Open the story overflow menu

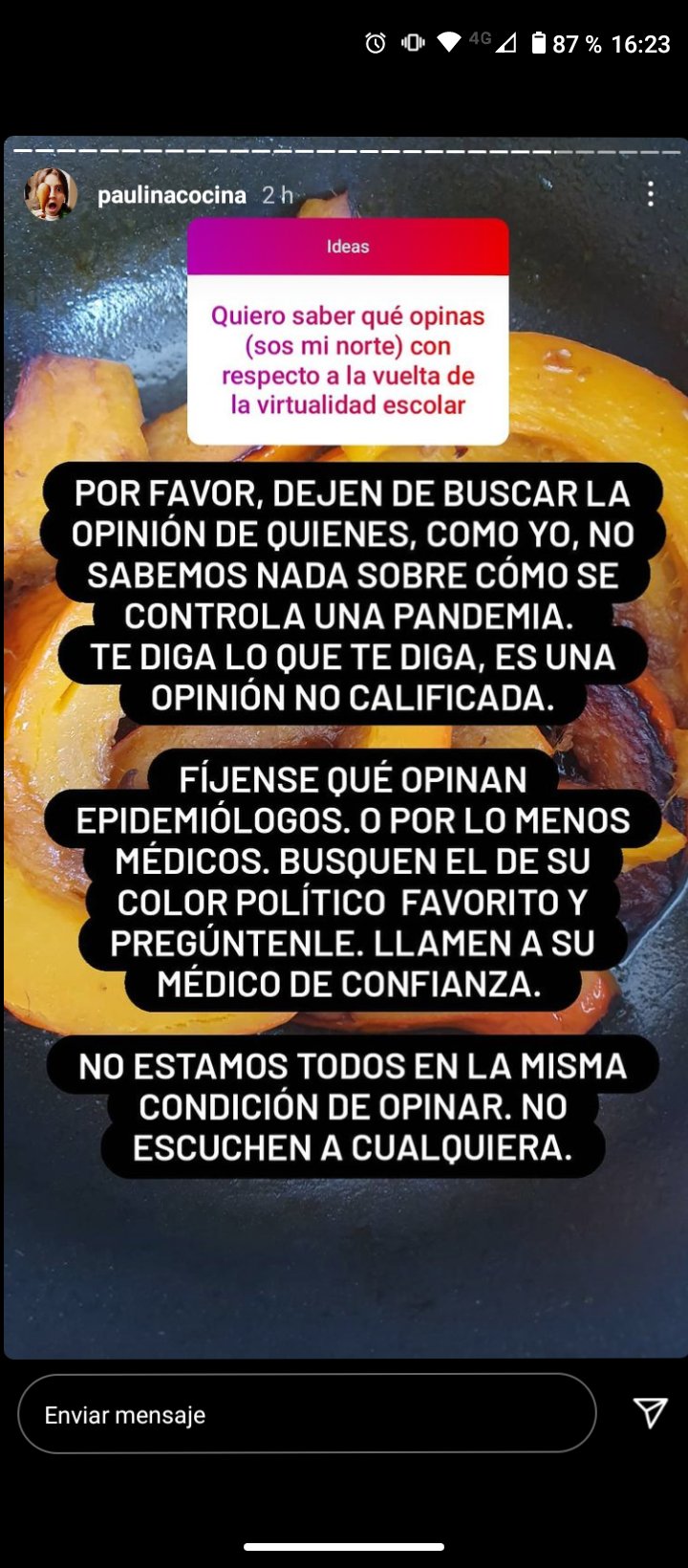pyautogui.click(x=651, y=194)
